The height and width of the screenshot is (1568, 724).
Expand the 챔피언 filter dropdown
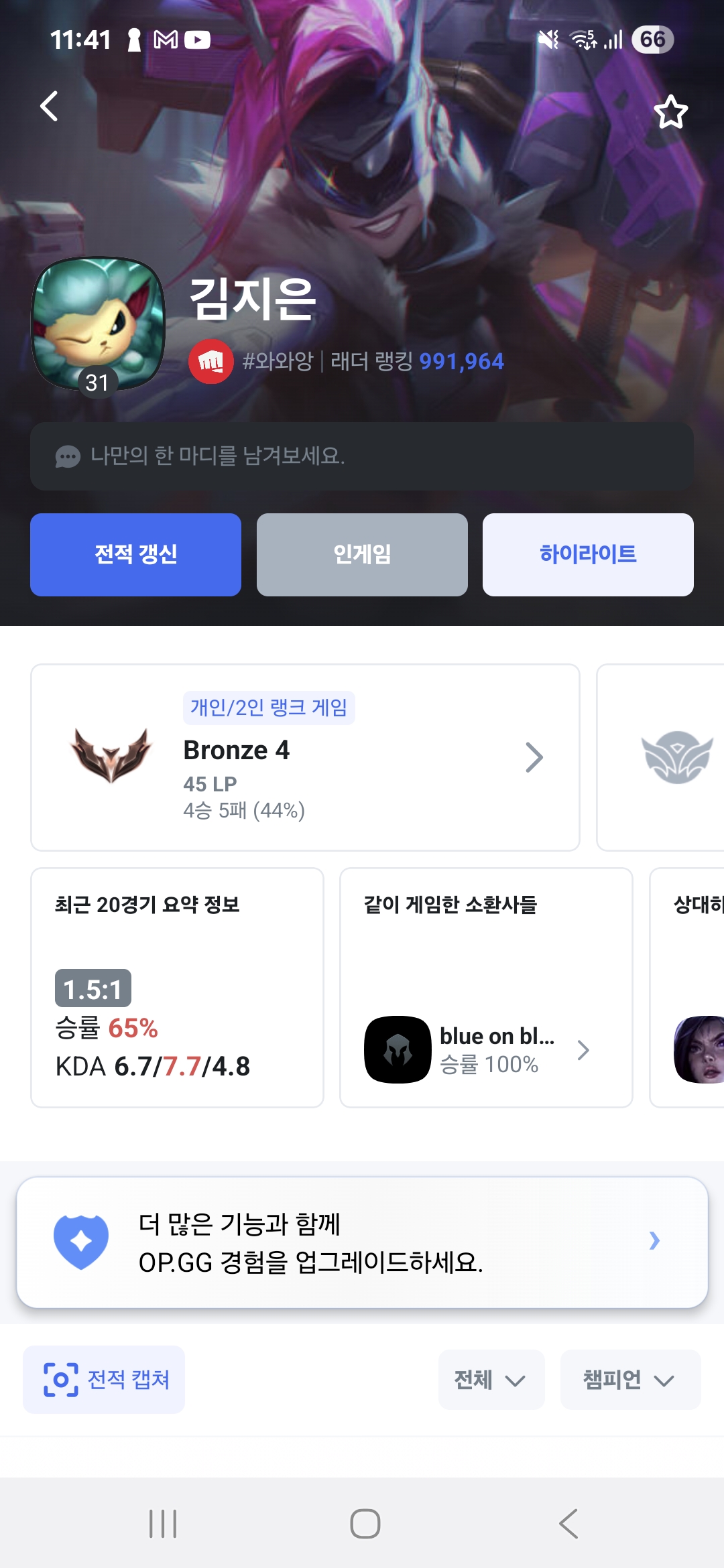(x=630, y=1380)
